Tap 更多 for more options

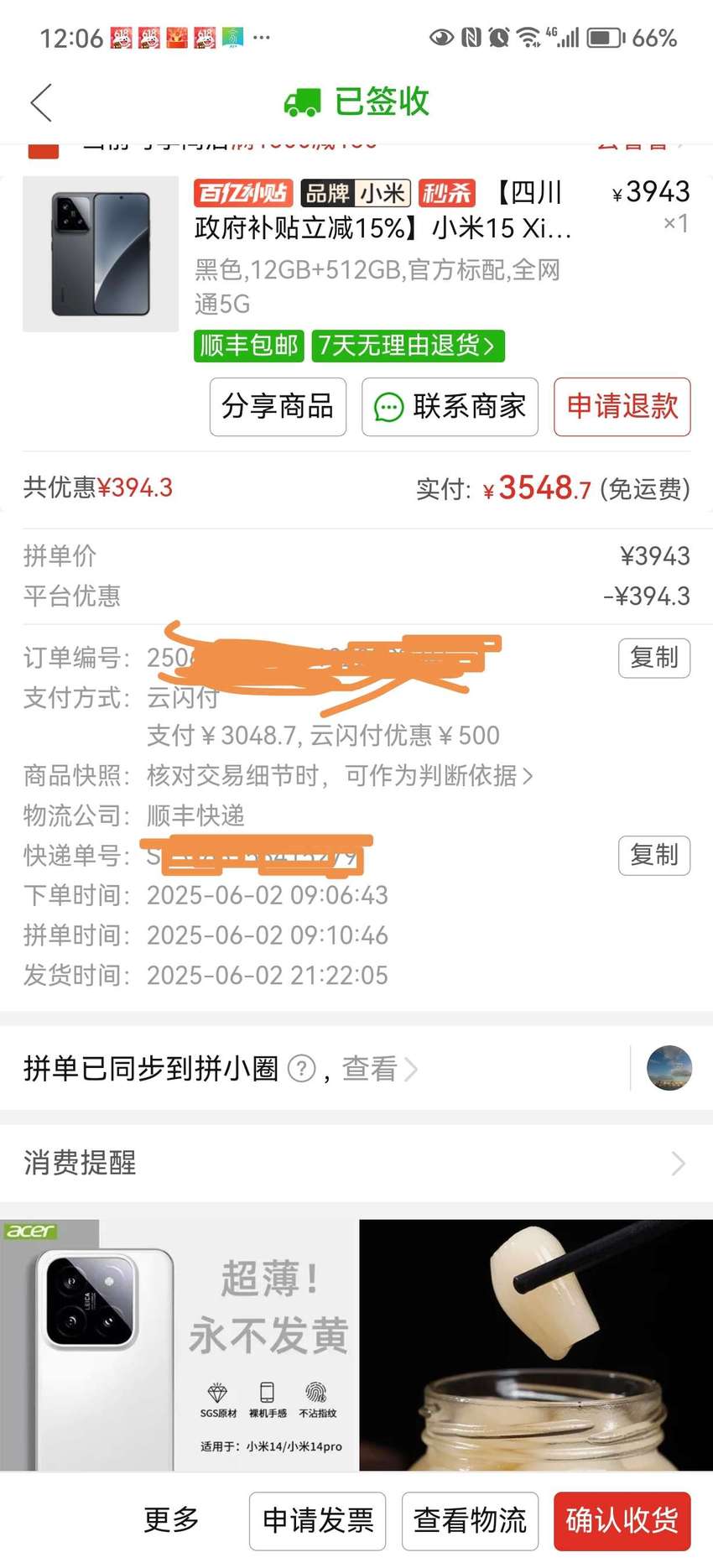pyautogui.click(x=171, y=1520)
